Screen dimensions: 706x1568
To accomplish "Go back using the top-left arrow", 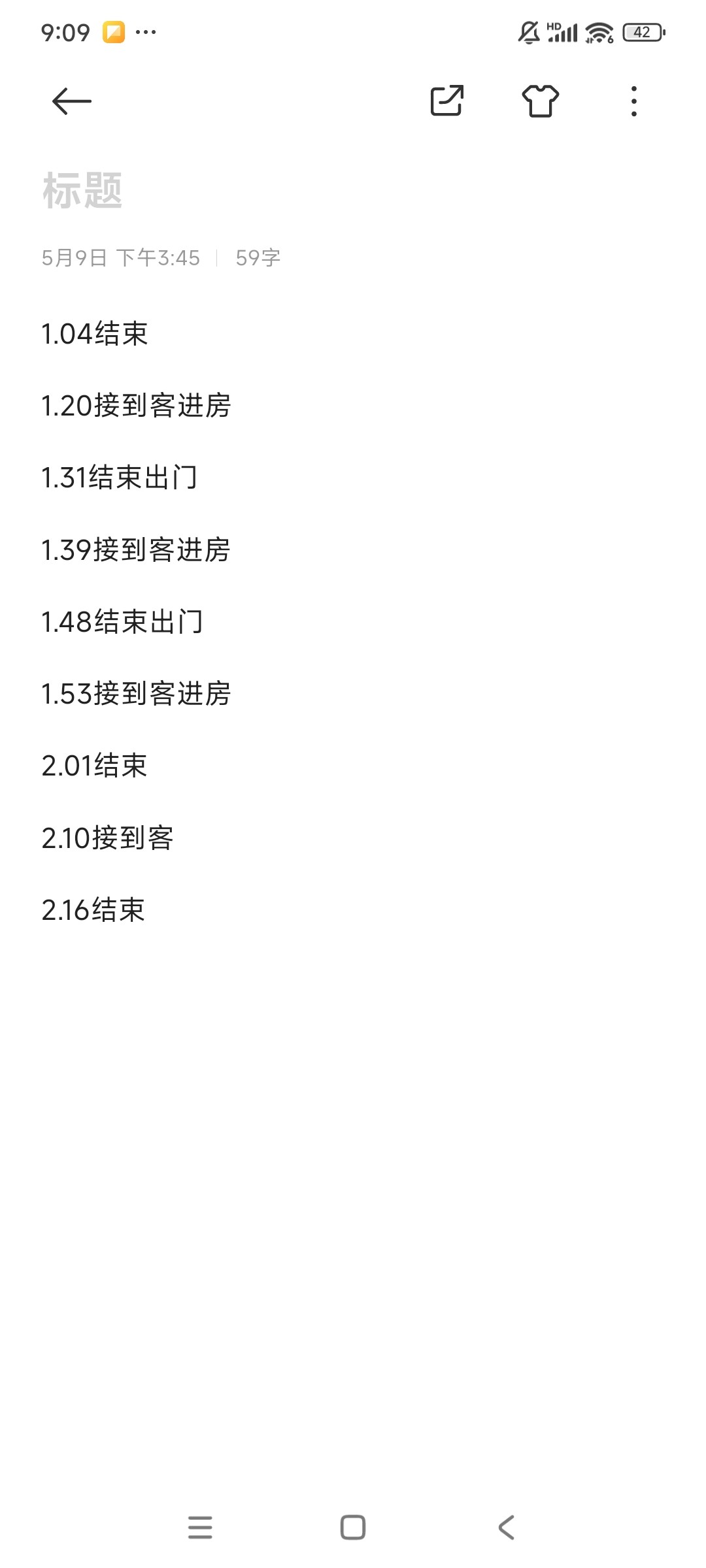I will 71,101.
